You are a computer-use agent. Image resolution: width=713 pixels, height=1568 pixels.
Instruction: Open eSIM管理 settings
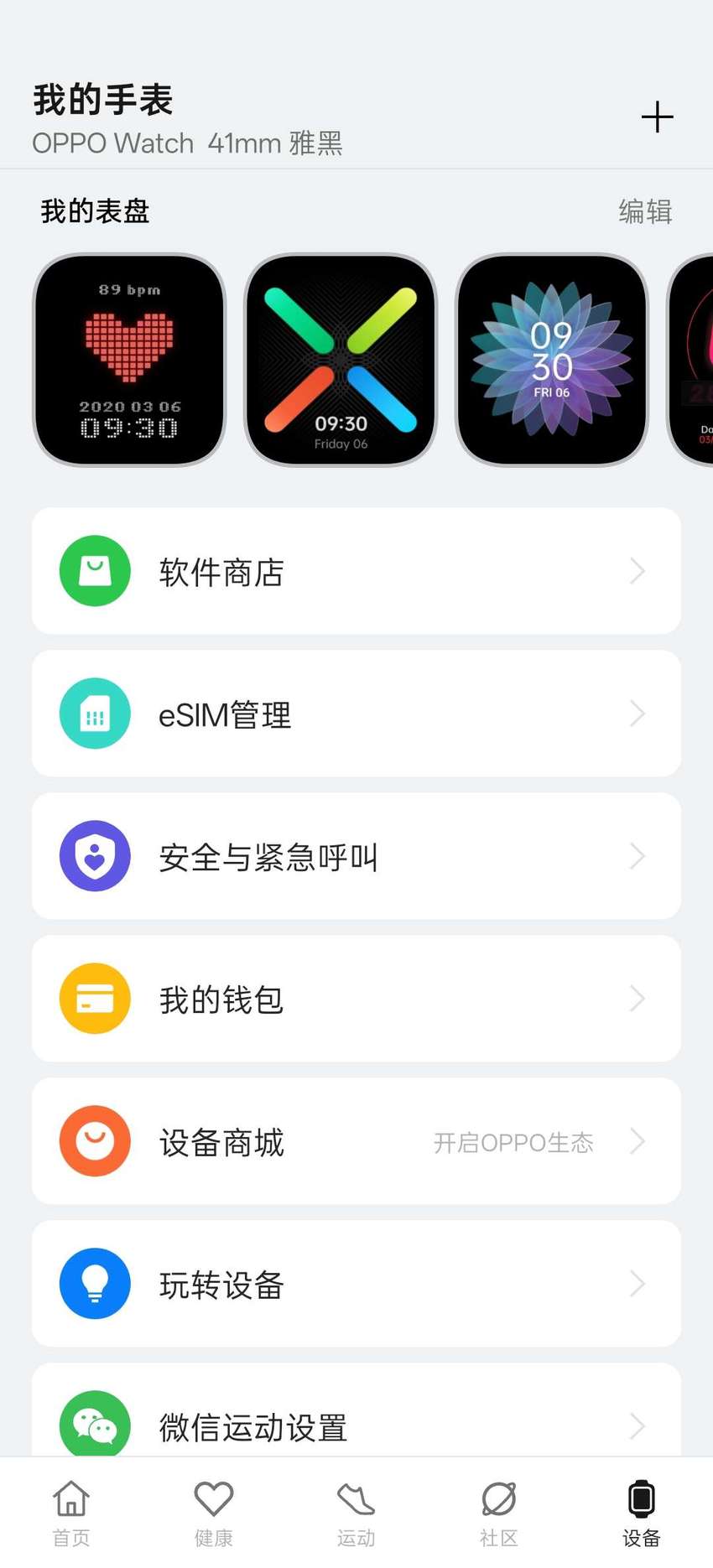pyautogui.click(x=356, y=714)
